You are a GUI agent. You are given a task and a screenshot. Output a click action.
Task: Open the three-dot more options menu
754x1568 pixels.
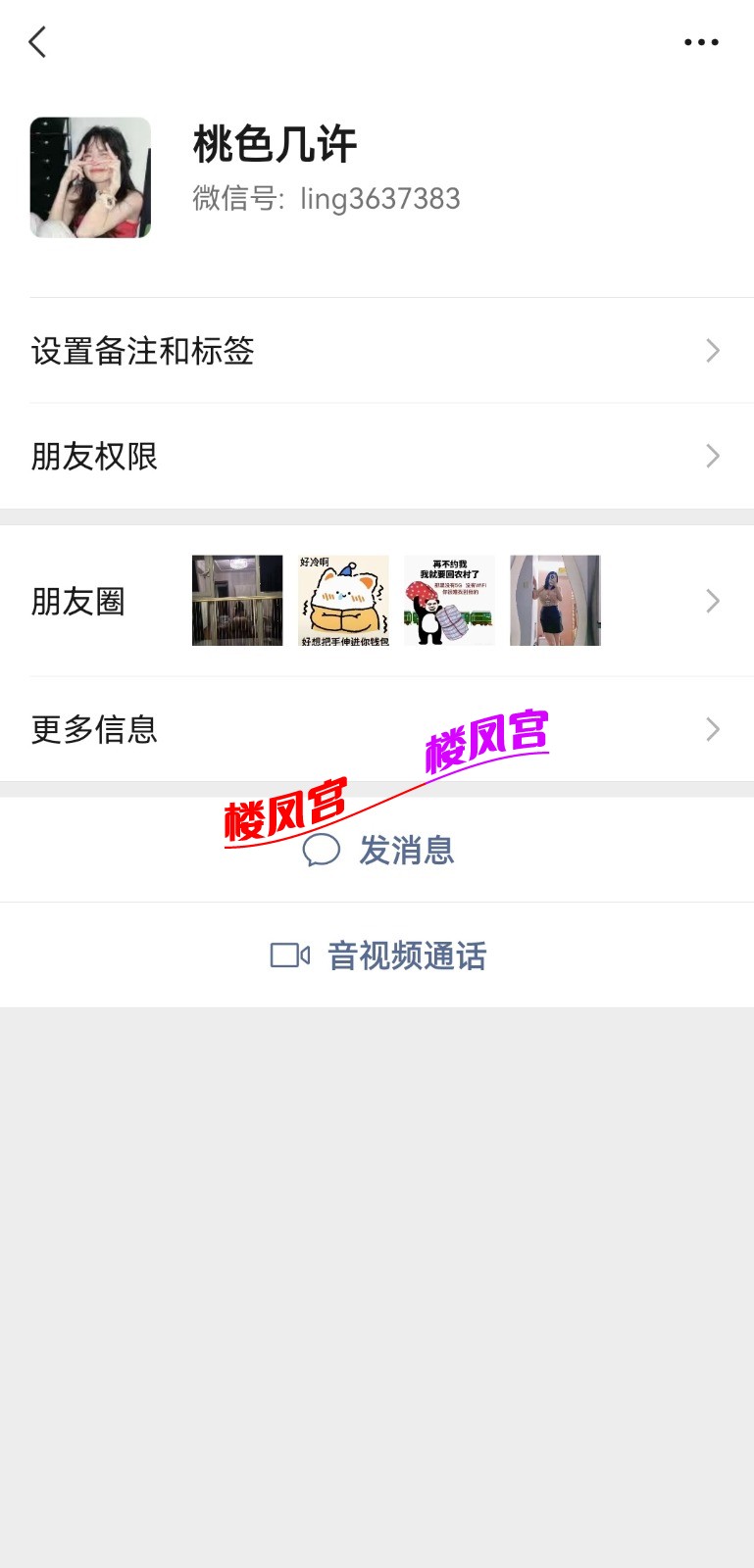[x=701, y=41]
